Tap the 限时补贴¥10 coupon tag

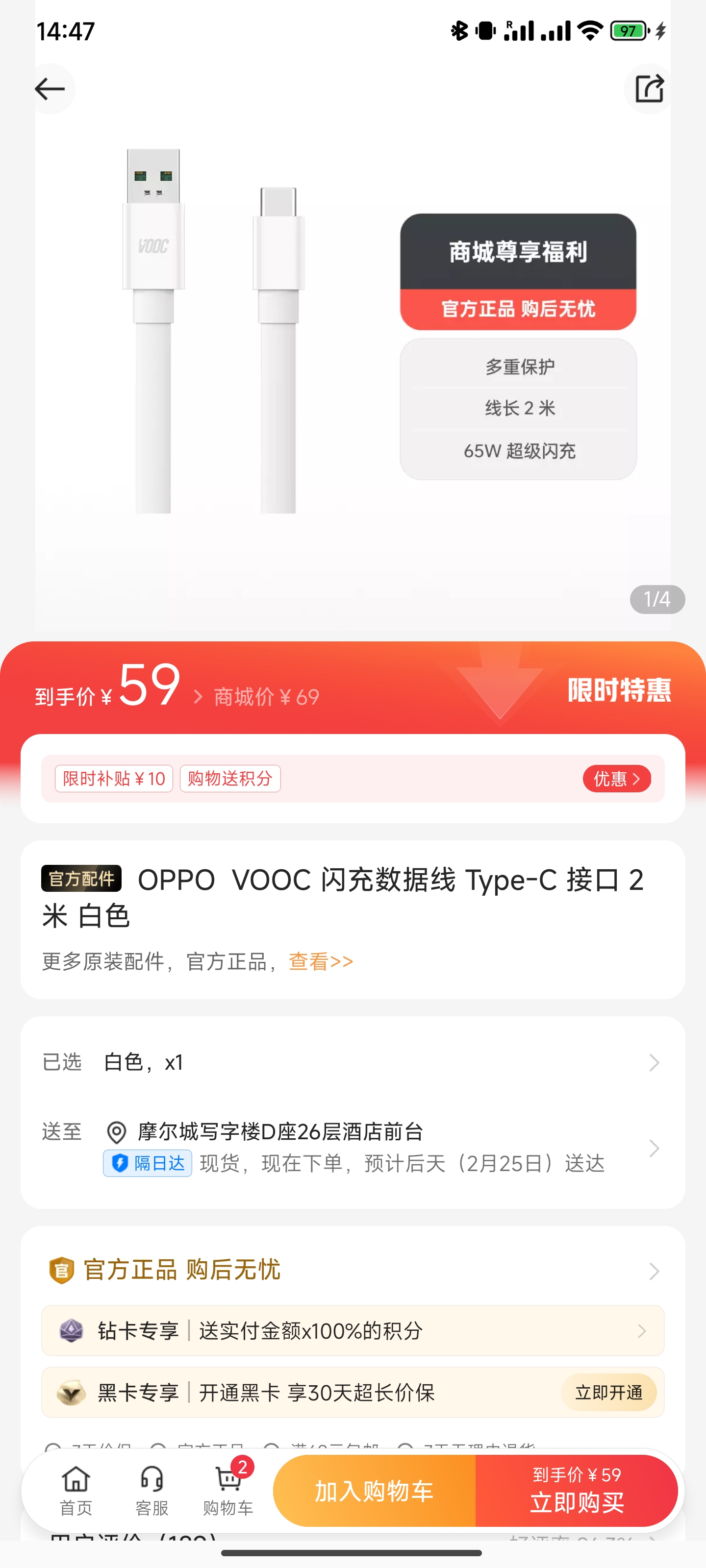coord(112,779)
